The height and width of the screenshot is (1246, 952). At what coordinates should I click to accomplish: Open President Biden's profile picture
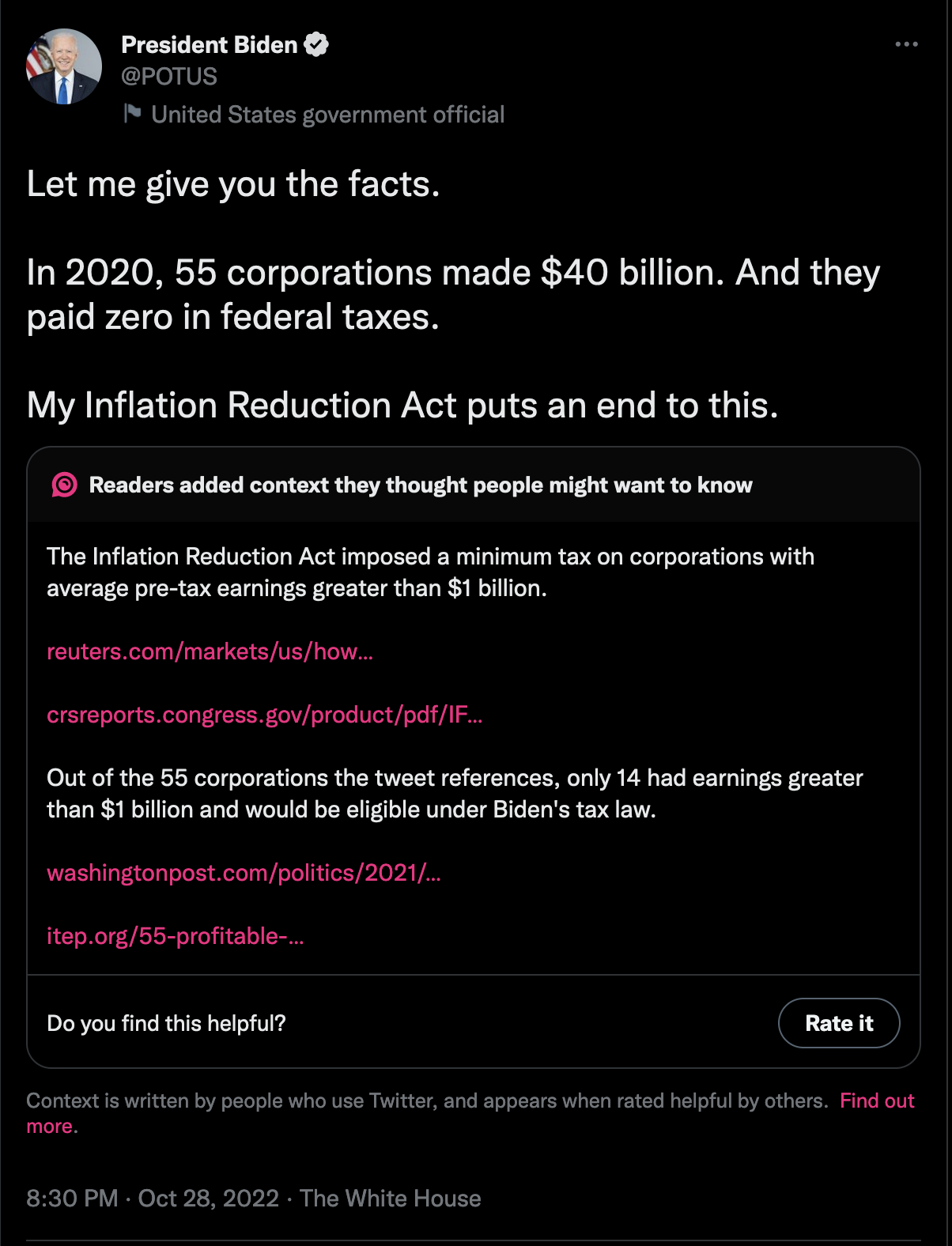click(x=64, y=67)
